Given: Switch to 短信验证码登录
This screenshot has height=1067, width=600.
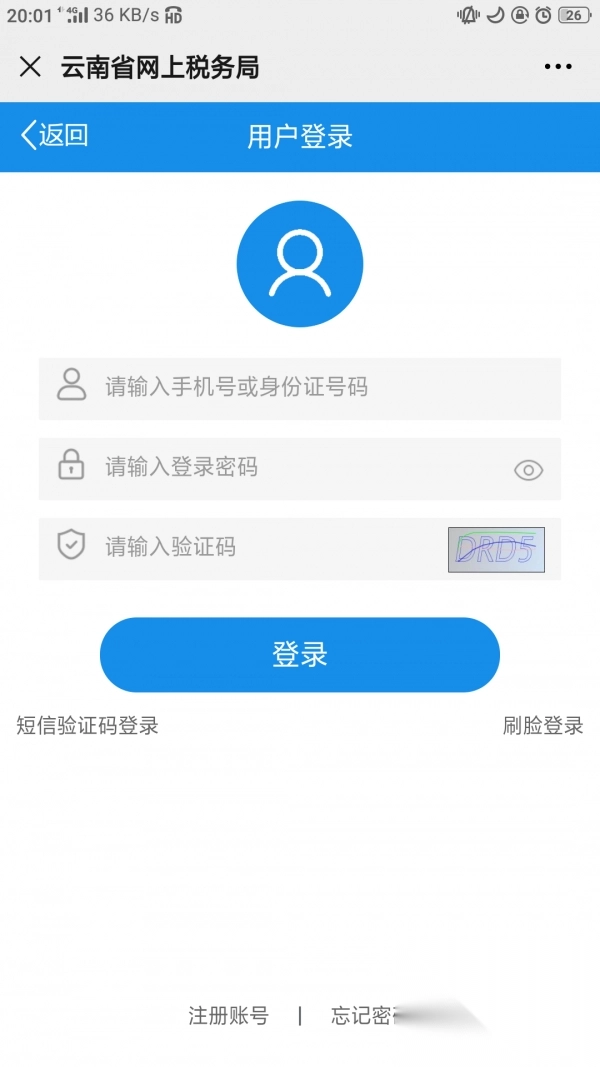Looking at the screenshot, I should tap(88, 726).
